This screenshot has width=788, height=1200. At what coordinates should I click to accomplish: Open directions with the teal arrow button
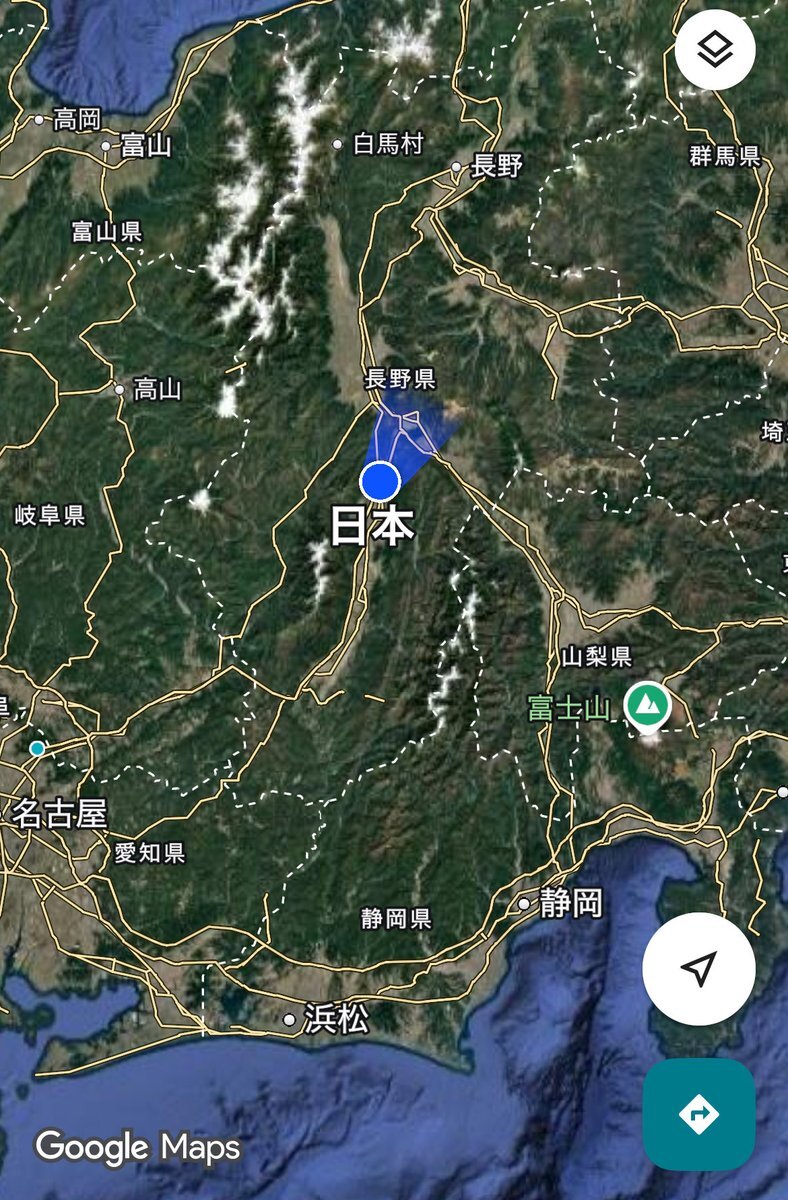[698, 1113]
